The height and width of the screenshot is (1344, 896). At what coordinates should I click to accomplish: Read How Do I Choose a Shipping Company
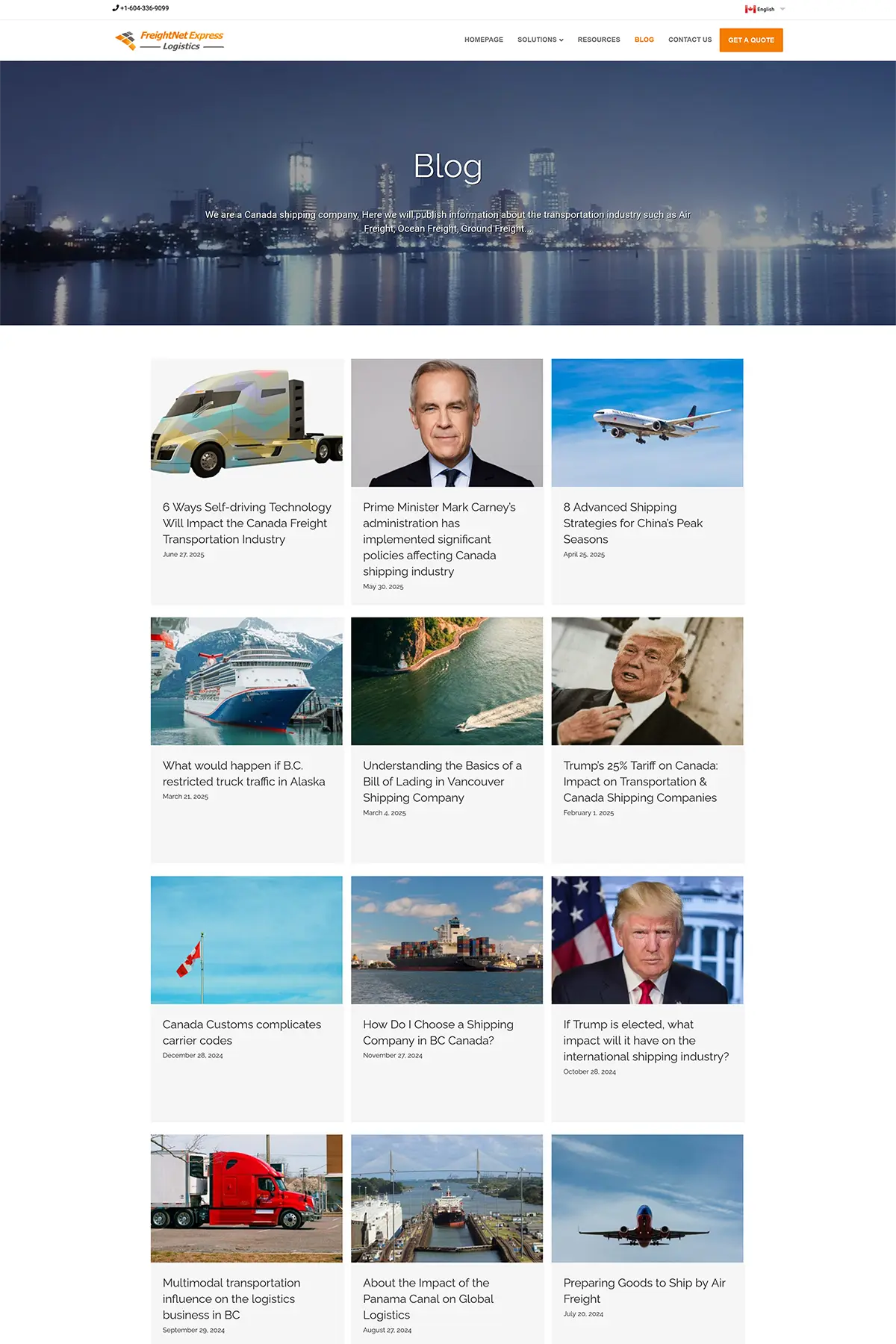(438, 1032)
